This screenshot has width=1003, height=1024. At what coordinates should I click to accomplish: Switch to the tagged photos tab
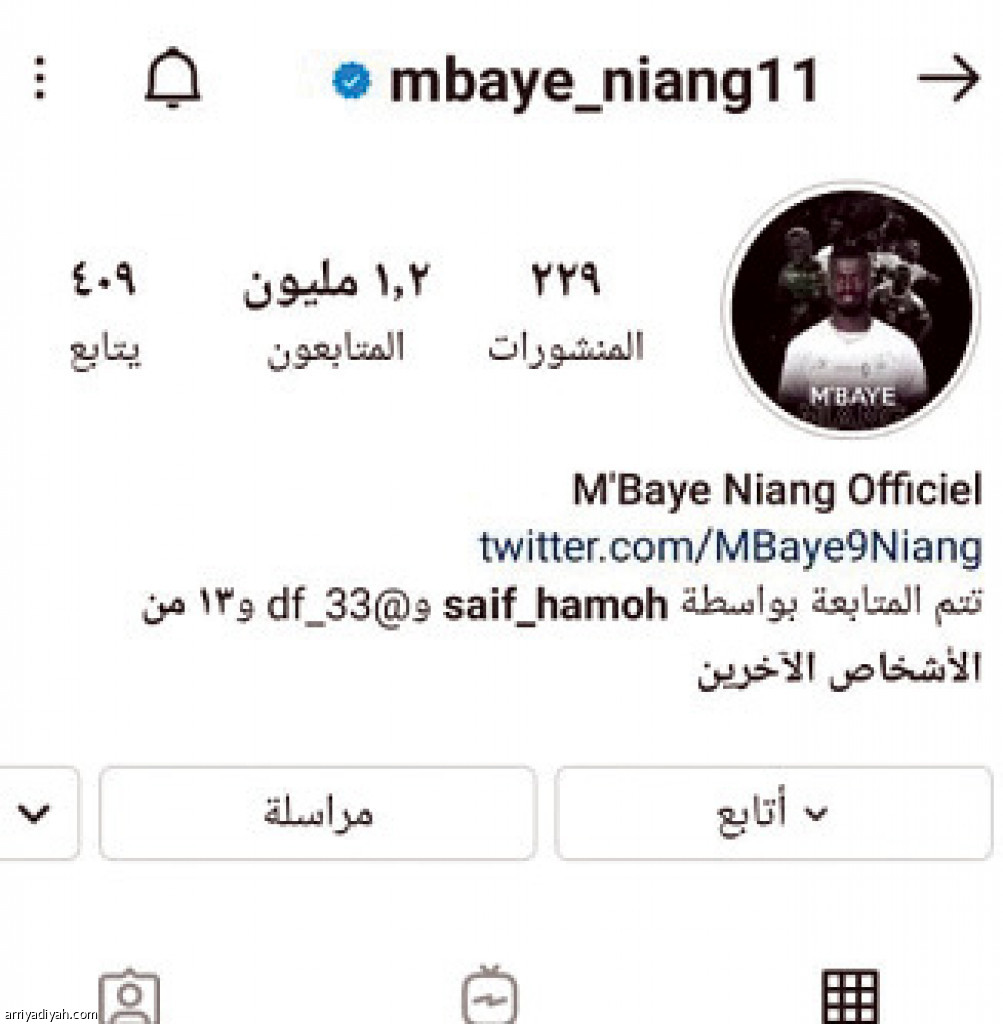pos(129,995)
